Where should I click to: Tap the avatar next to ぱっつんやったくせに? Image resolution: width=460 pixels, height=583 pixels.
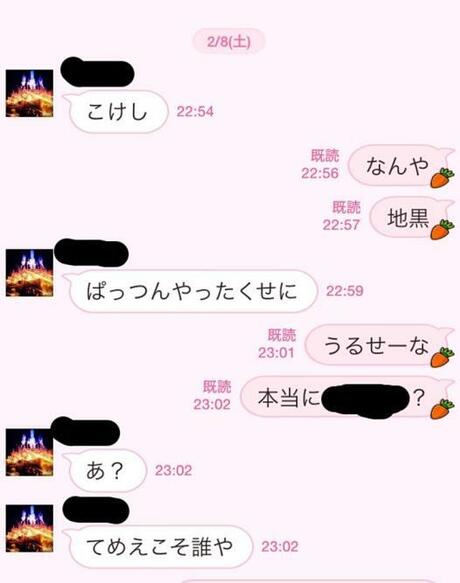pyautogui.click(x=29, y=273)
